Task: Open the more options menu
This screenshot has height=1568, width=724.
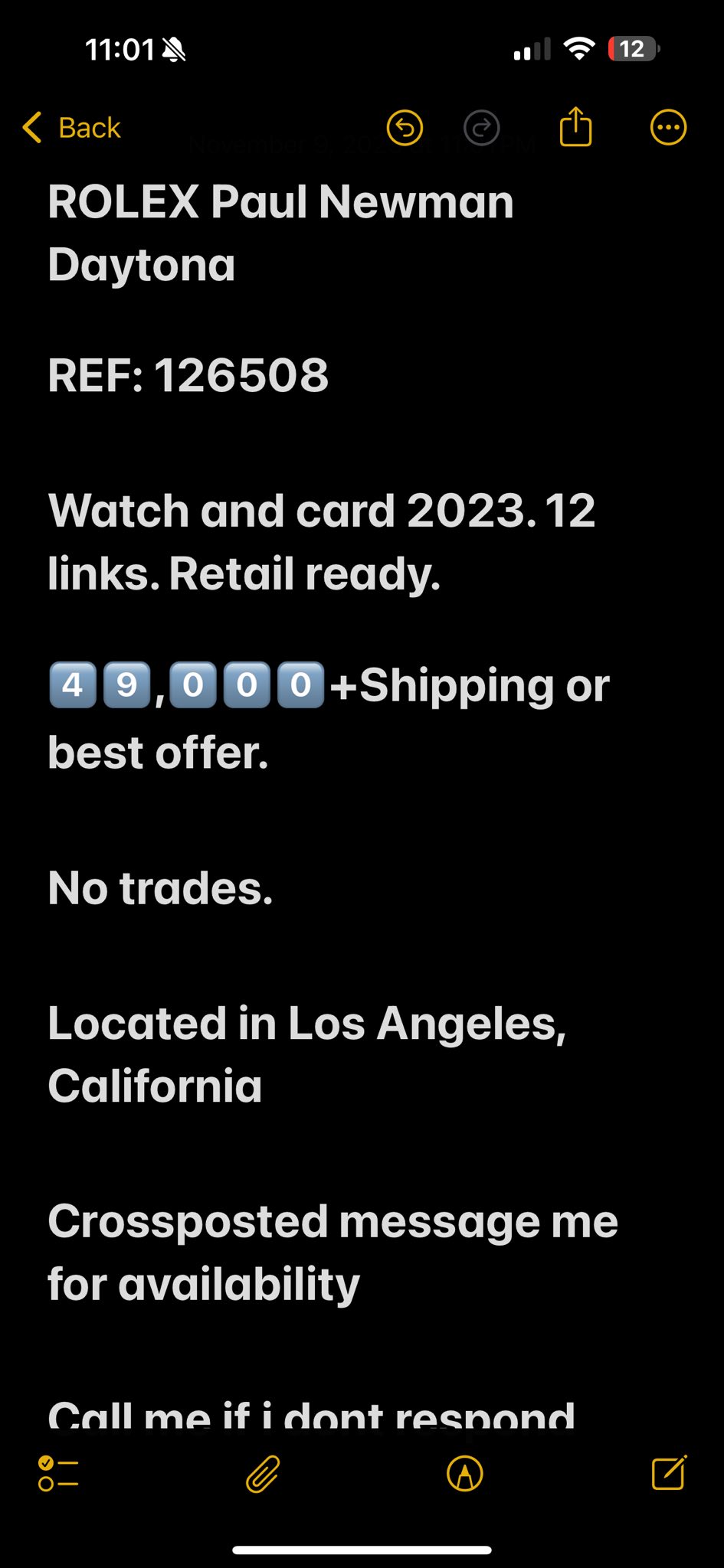Action: (x=668, y=128)
